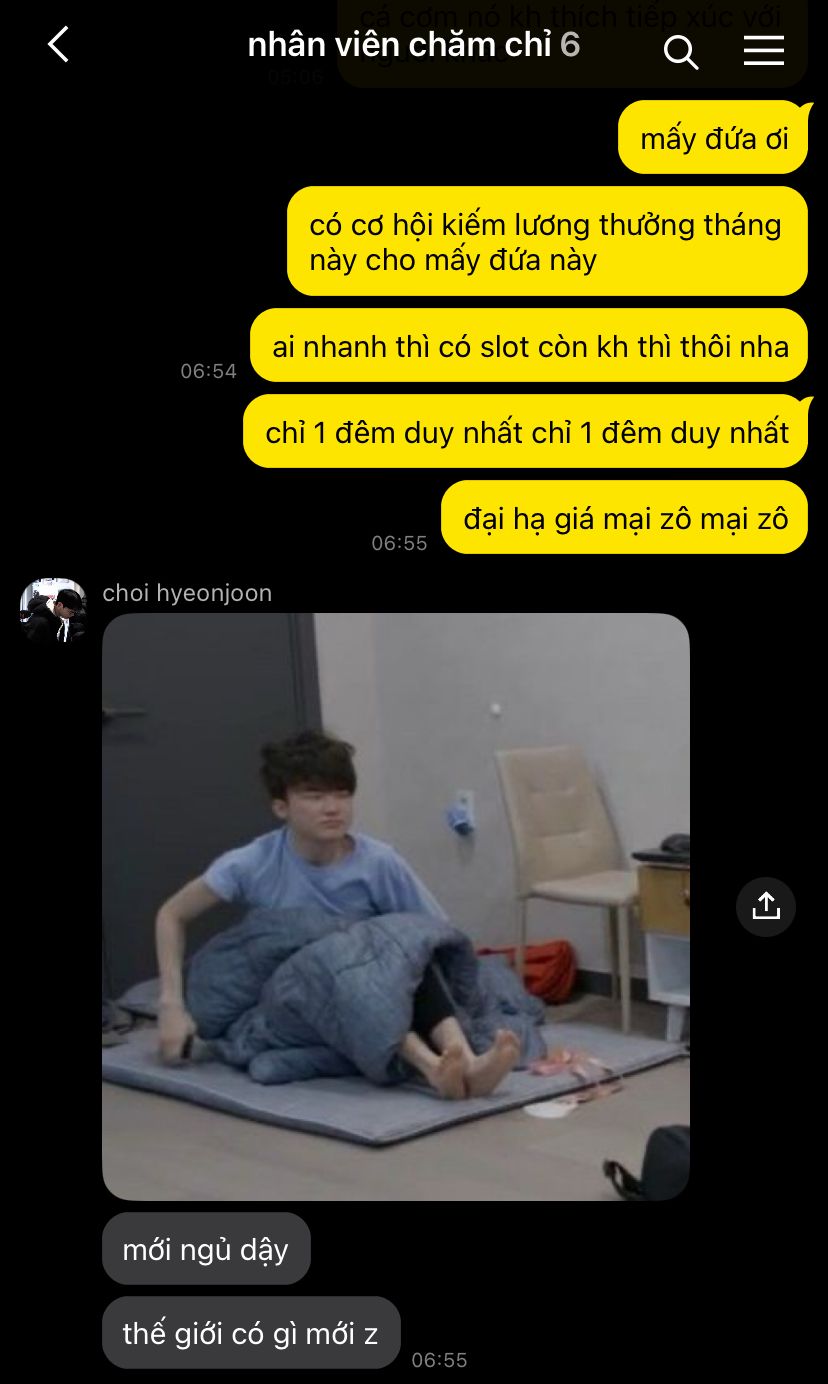Search within this chat
This screenshot has height=1384, width=828.
681,51
